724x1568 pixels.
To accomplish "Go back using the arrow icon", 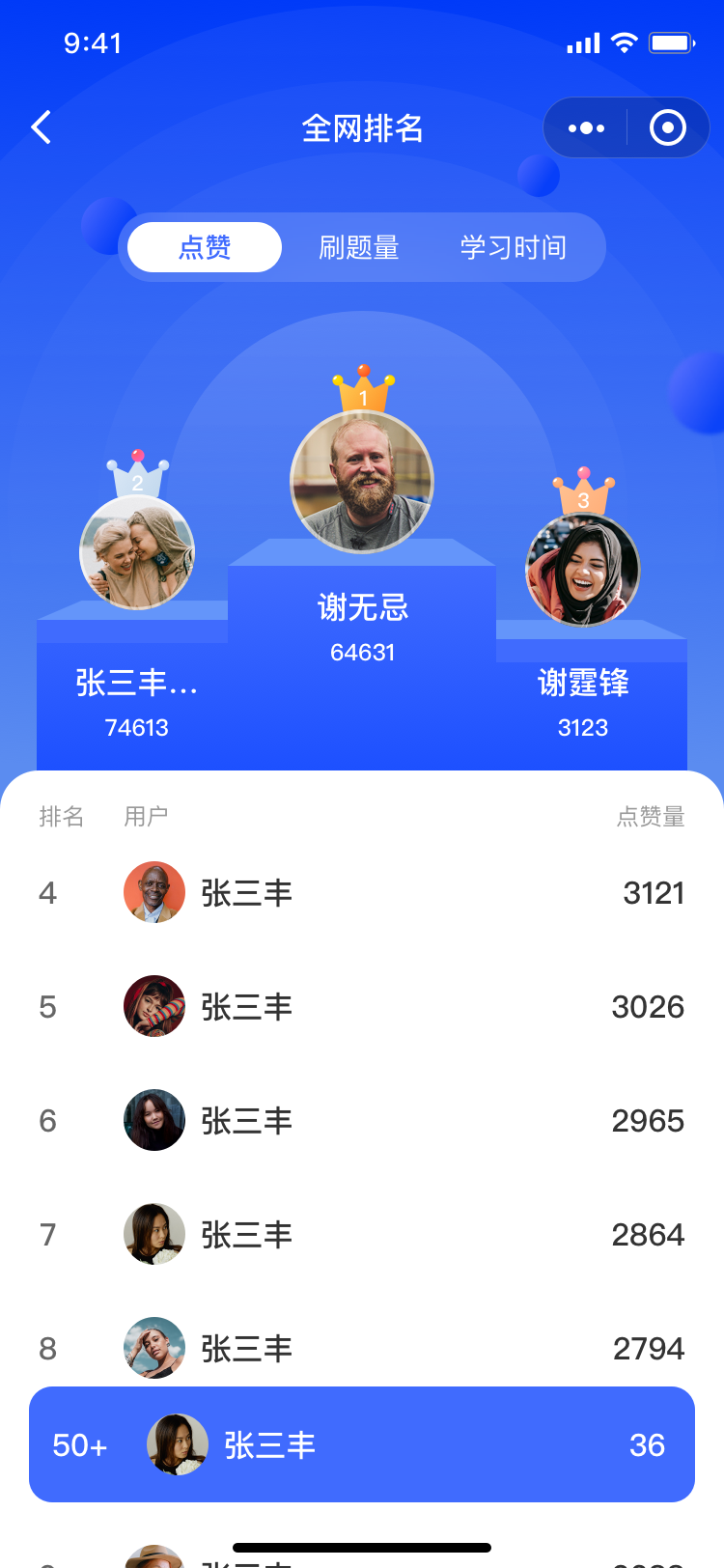I will (x=41, y=127).
